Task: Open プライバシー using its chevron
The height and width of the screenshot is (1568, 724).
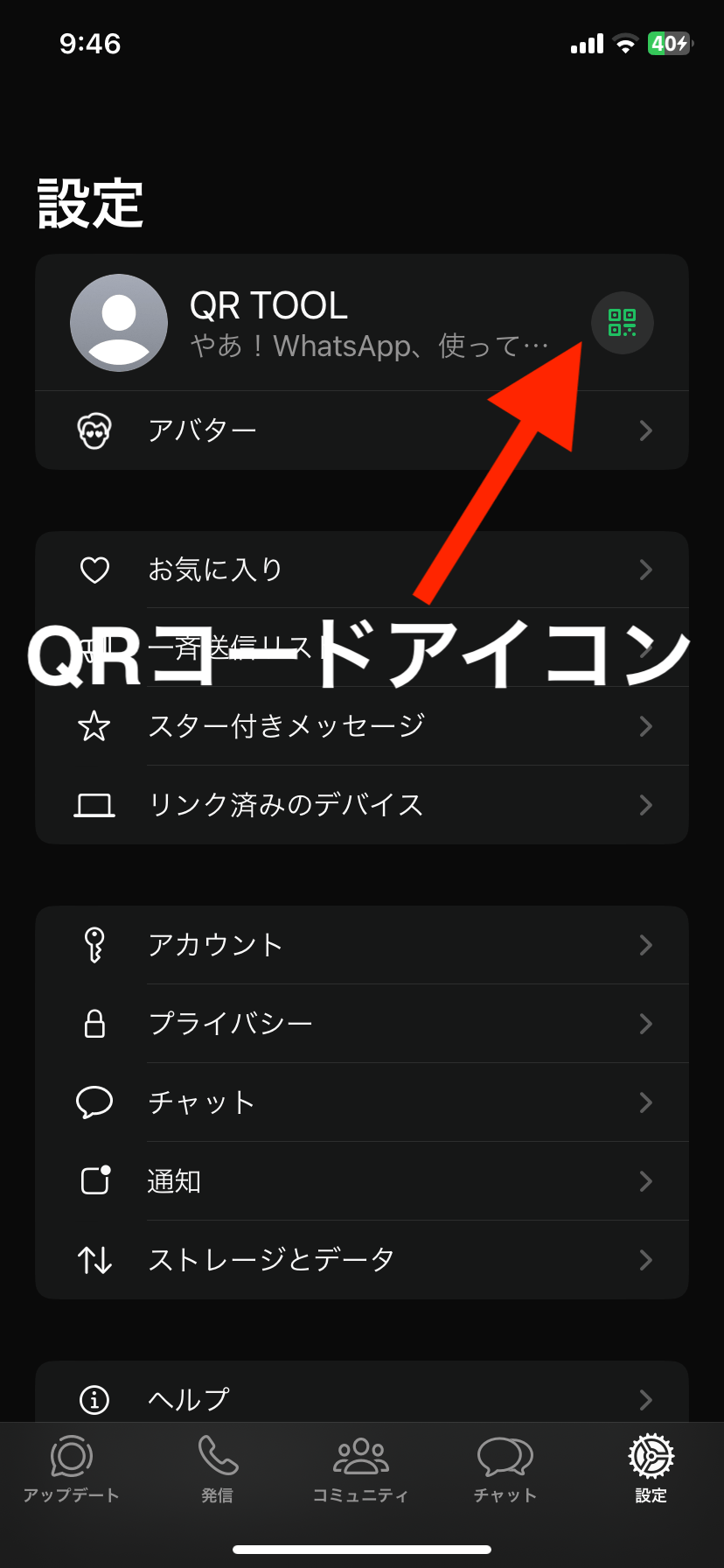Action: click(645, 1024)
